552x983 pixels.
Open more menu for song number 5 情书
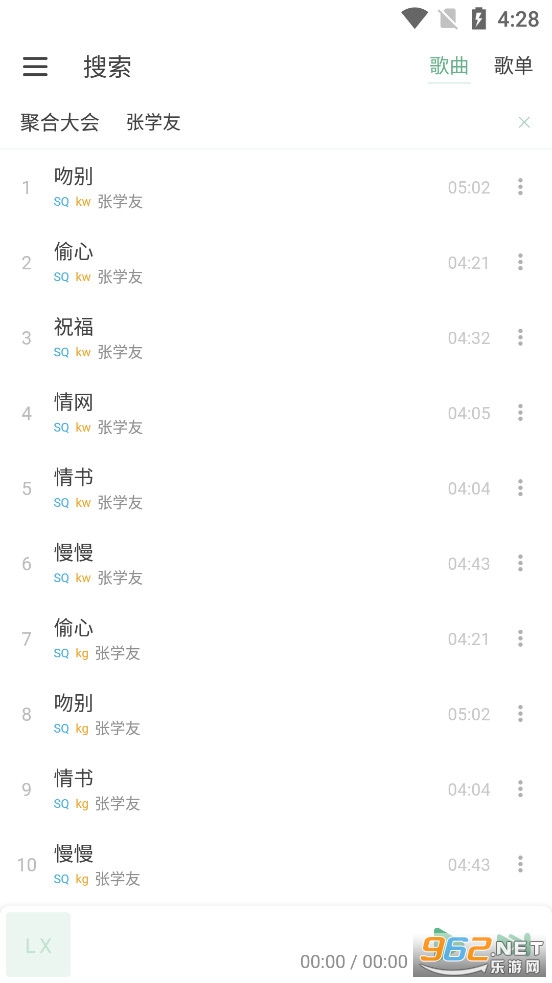520,488
